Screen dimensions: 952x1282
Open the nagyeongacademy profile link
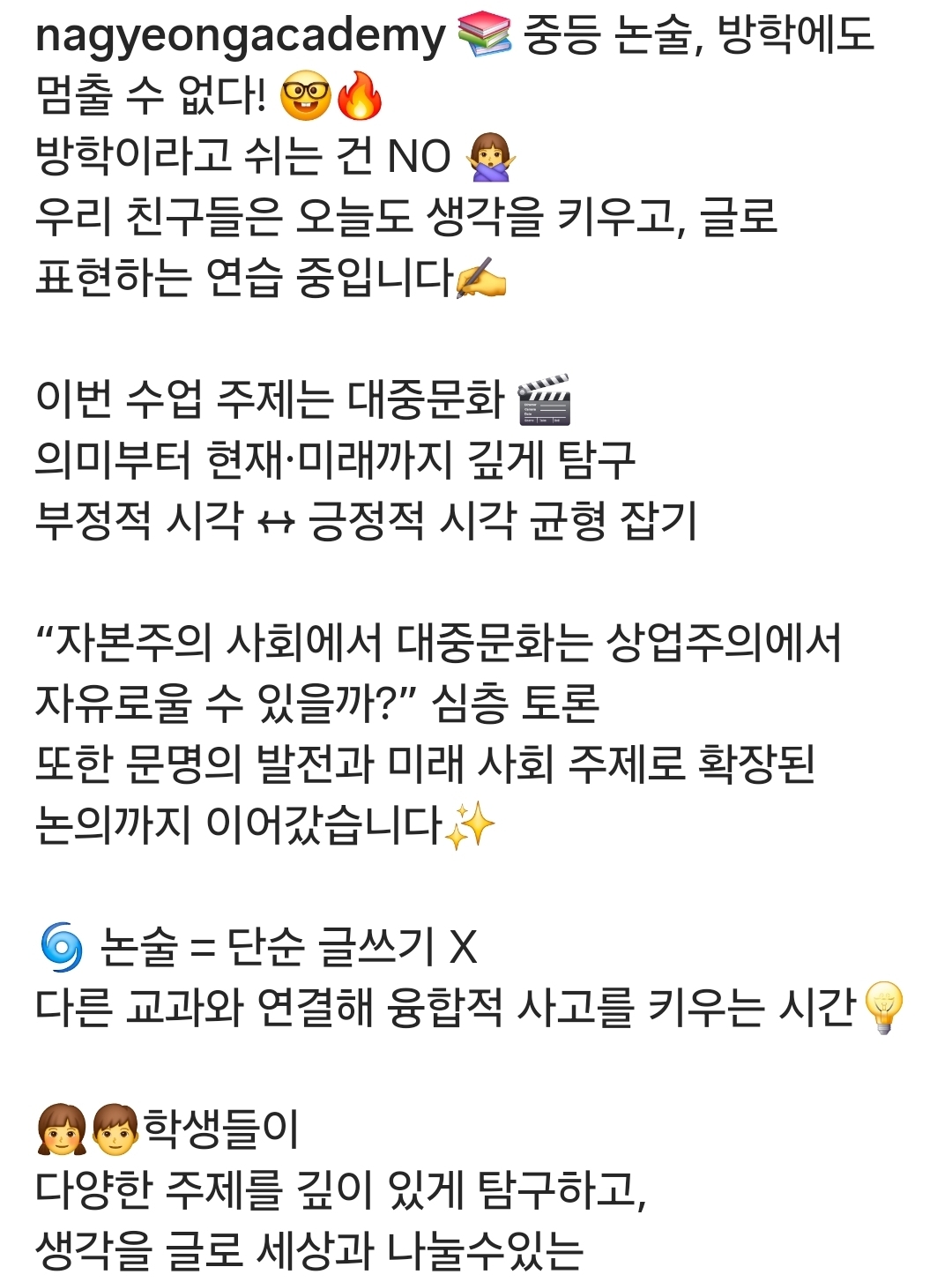coord(240,37)
